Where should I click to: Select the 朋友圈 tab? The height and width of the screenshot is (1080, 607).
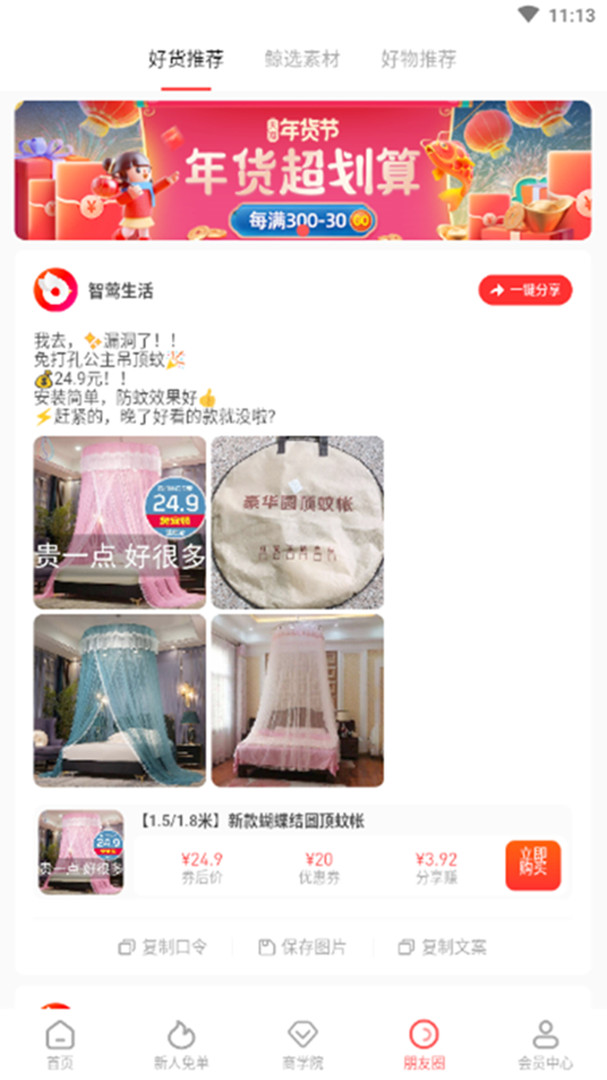424,1045
